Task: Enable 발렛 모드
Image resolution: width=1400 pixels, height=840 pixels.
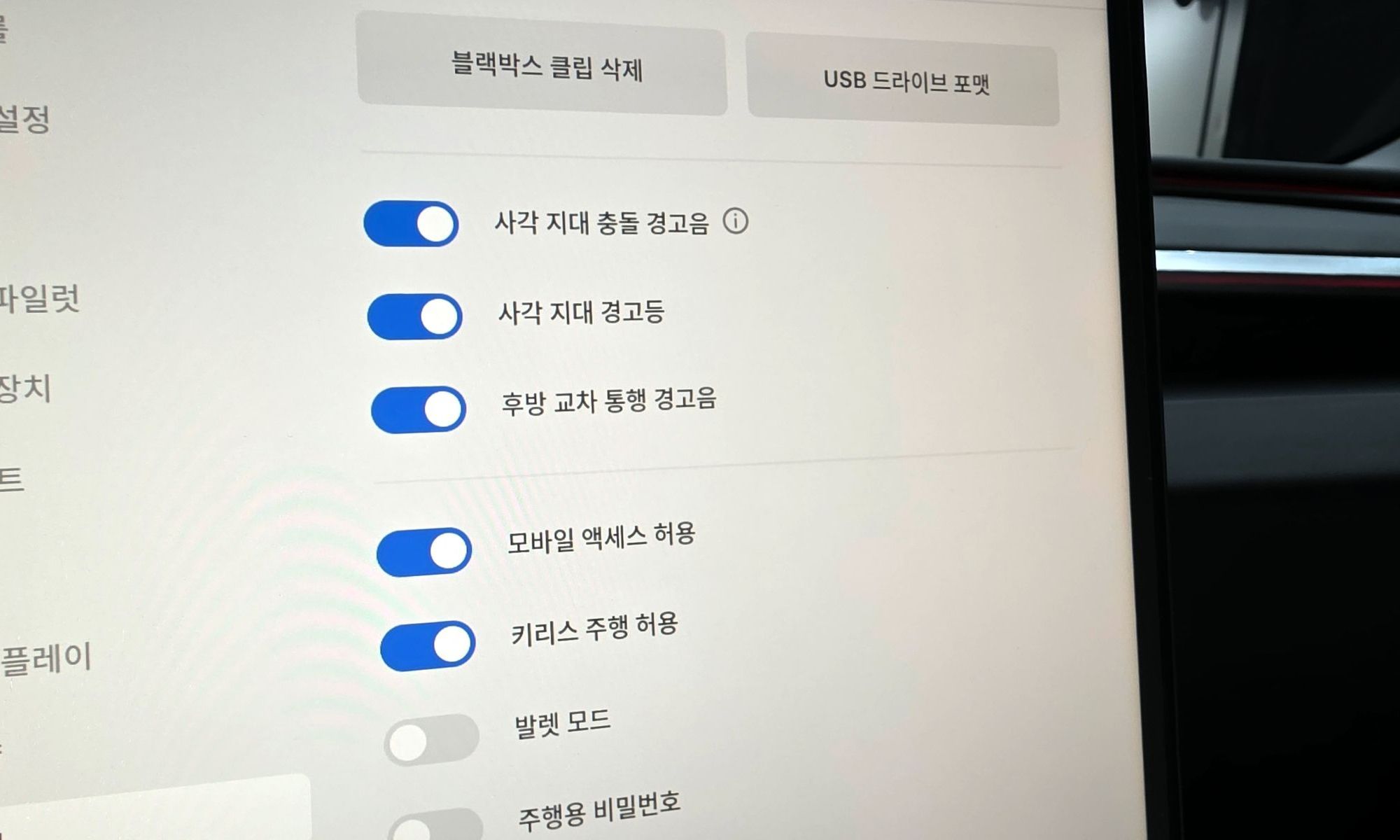Action: [431, 740]
